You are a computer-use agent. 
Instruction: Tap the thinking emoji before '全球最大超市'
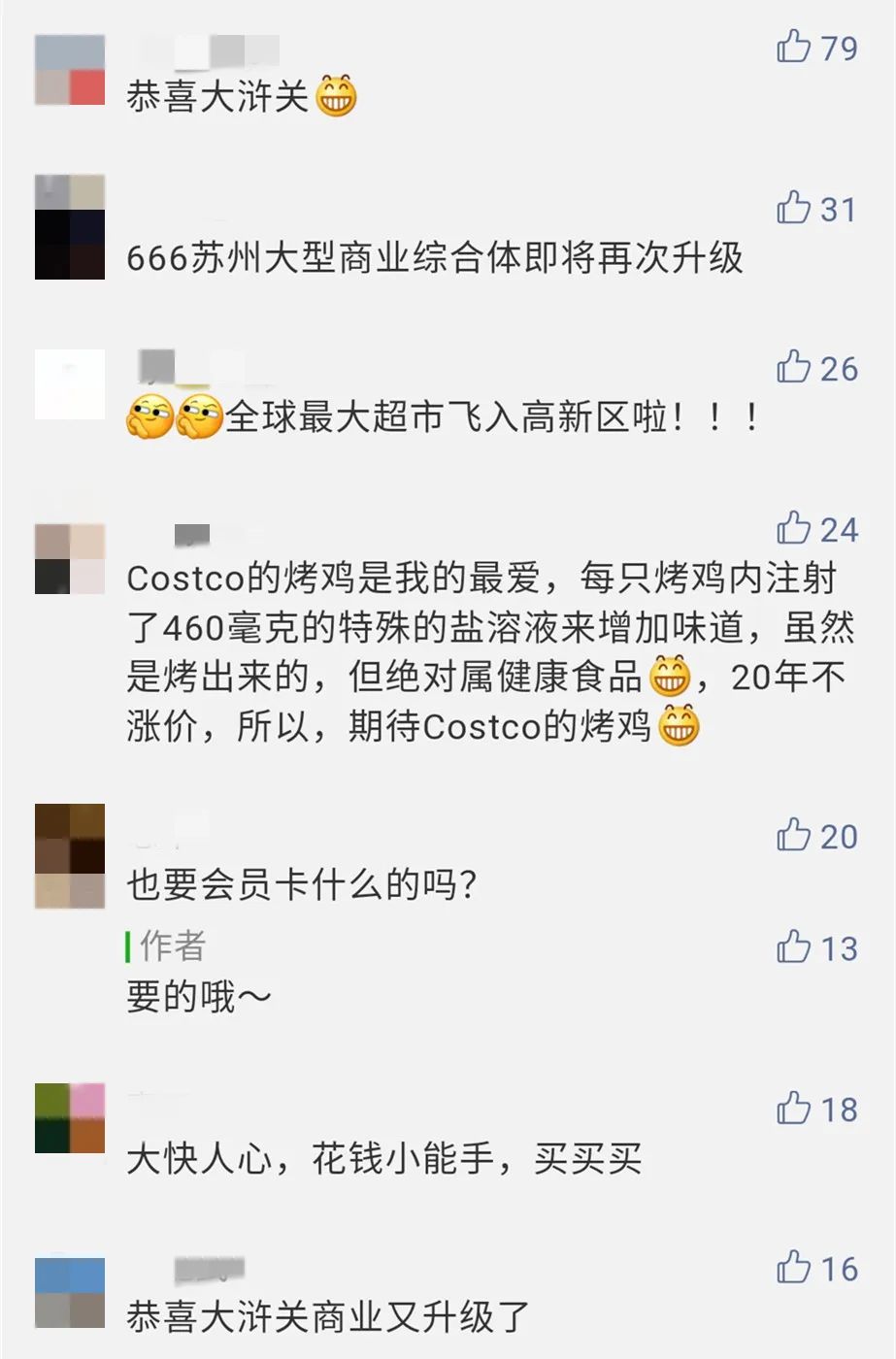(x=146, y=417)
